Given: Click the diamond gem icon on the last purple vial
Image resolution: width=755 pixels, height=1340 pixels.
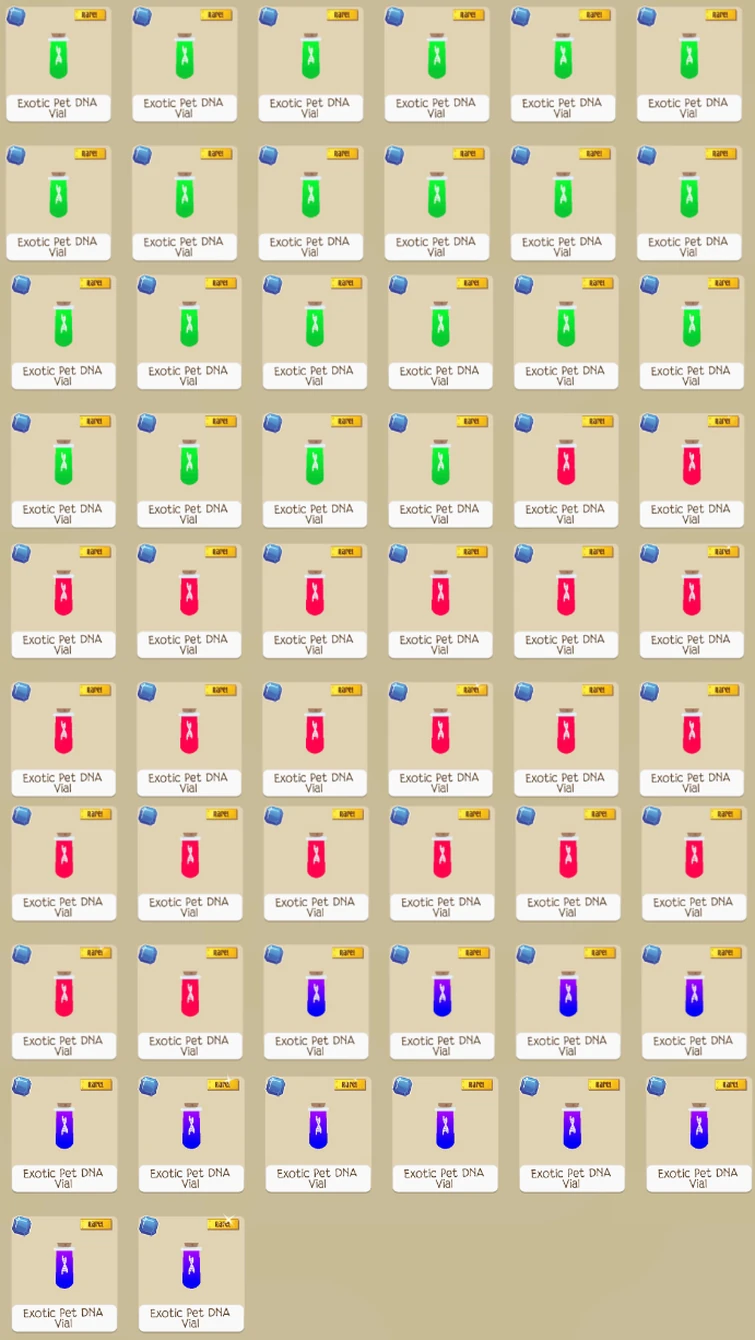Looking at the screenshot, I should (x=146, y=1223).
